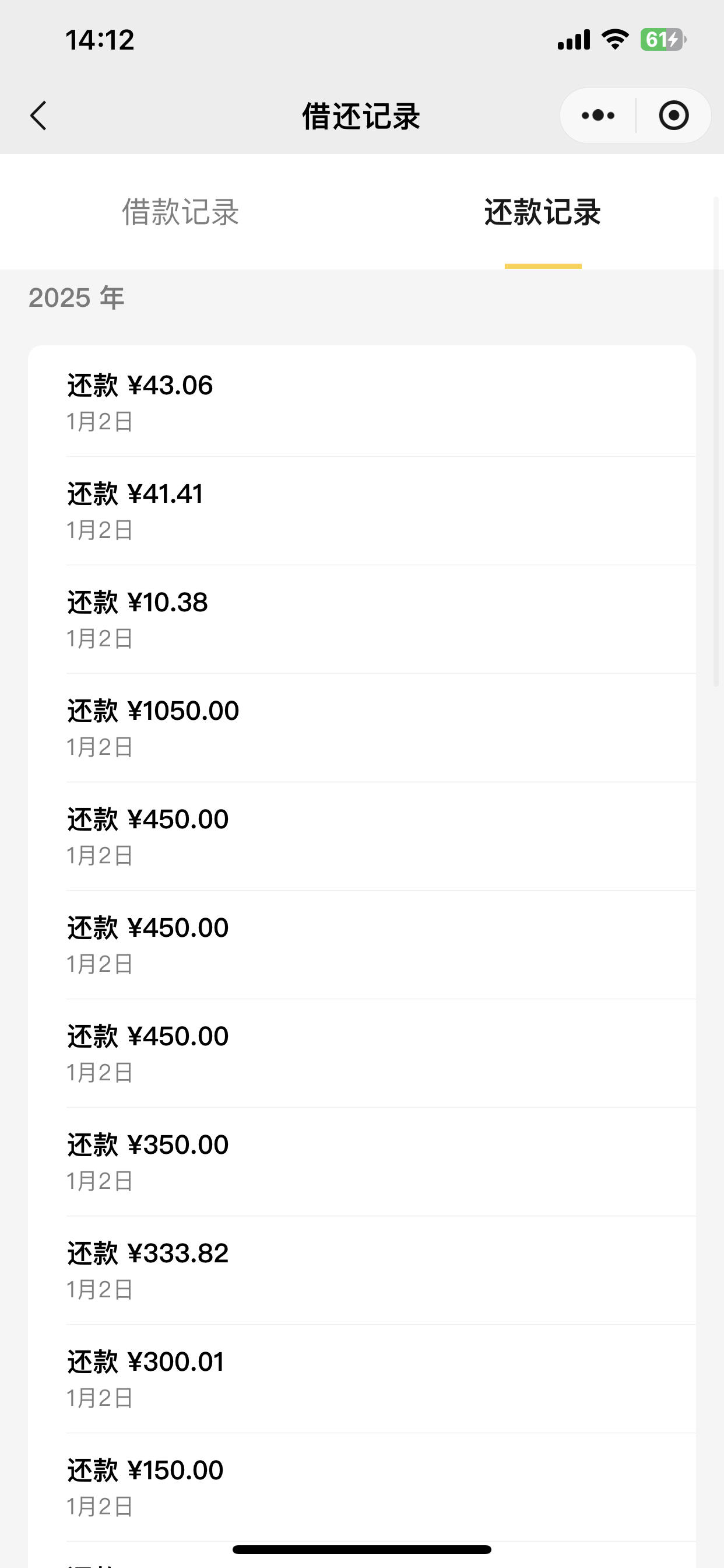
Task: Close the mini program via circle icon
Action: tap(673, 116)
